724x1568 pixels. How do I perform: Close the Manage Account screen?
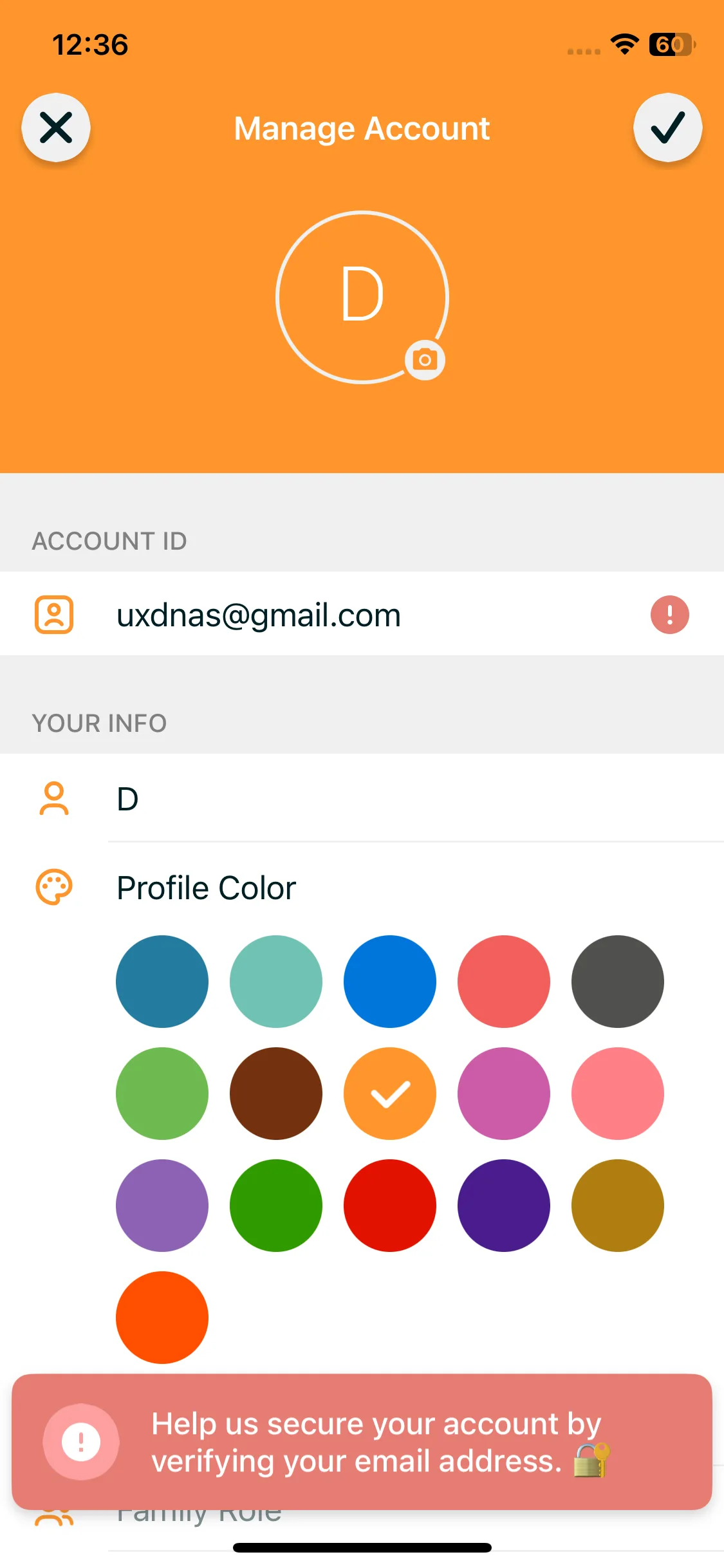(56, 127)
